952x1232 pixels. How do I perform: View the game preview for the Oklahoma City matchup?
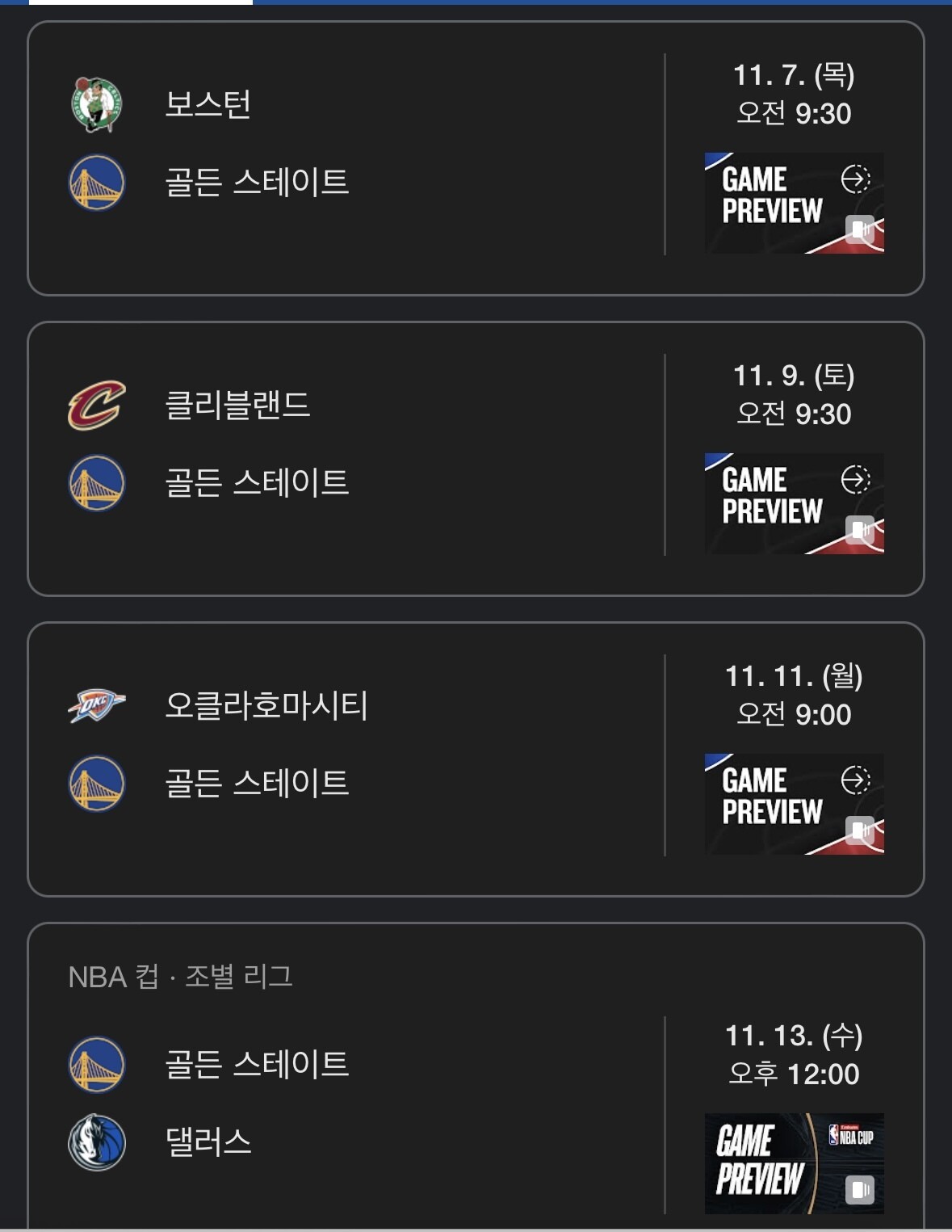coord(794,804)
